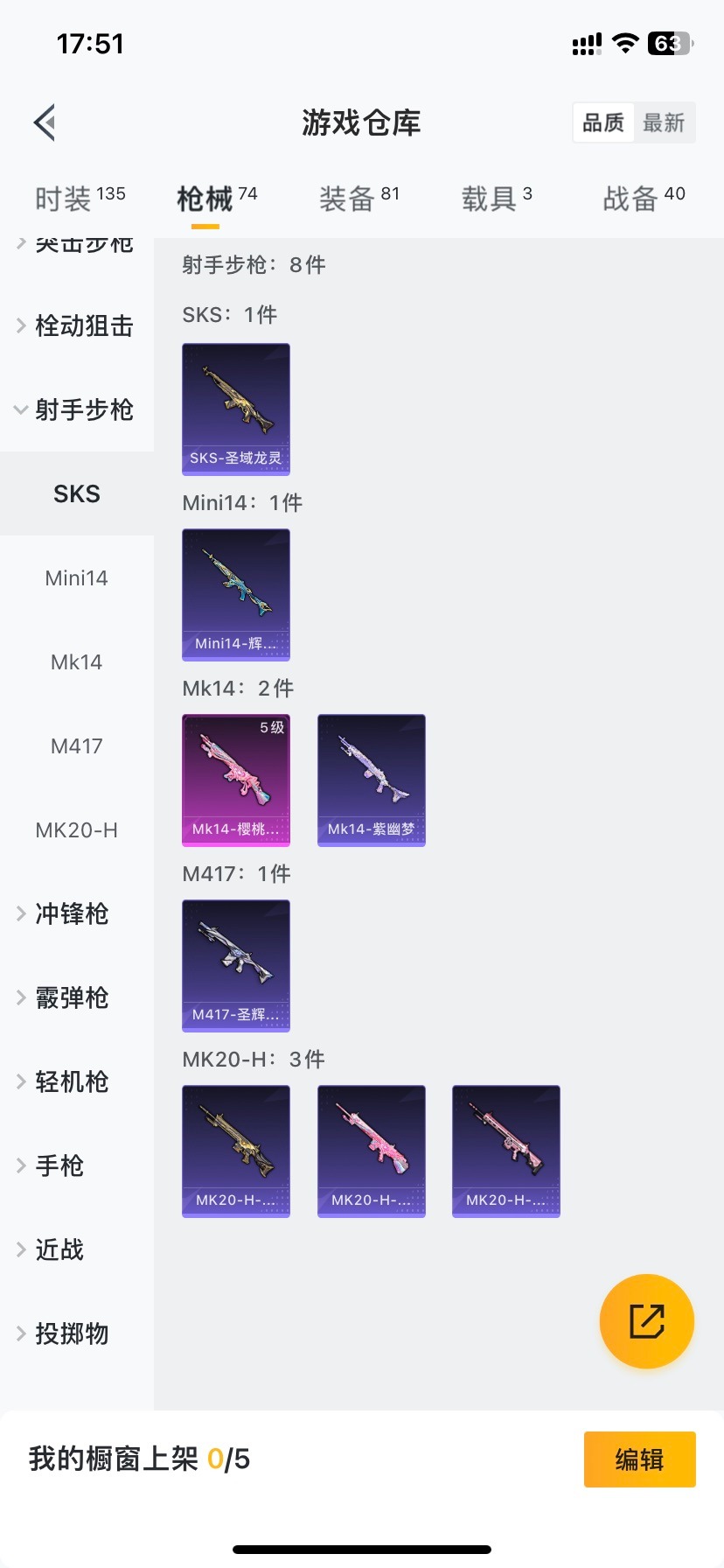
Task: Expand the 冲锋枪 category
Action: pos(72,913)
